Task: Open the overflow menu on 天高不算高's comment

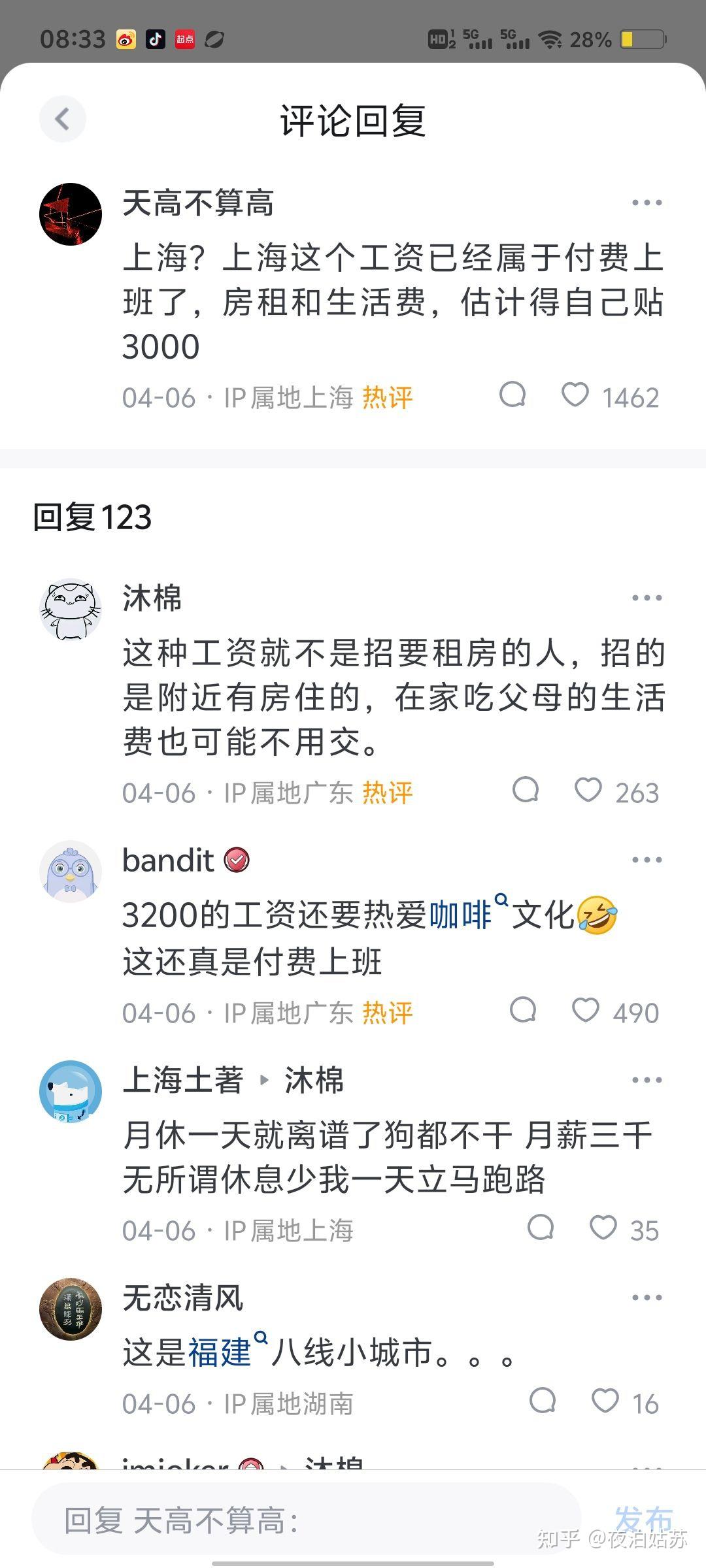Action: [x=647, y=203]
